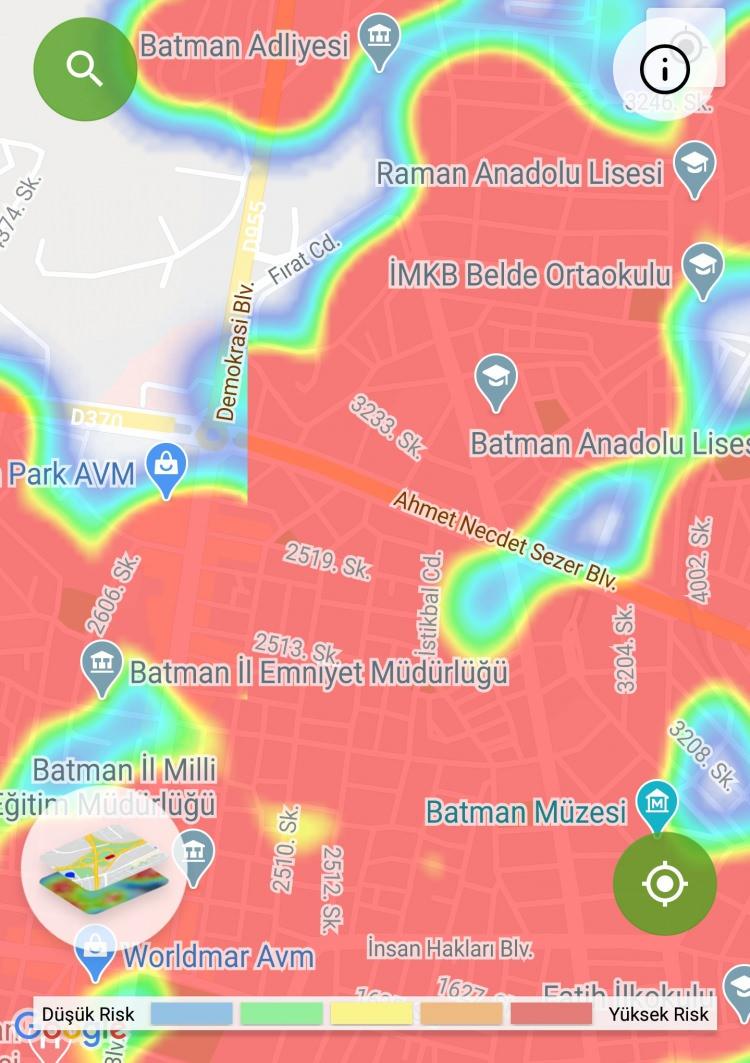Tap İMKB Belde Ortaokulu school marker
This screenshot has width=750, height=1063.
(702, 268)
